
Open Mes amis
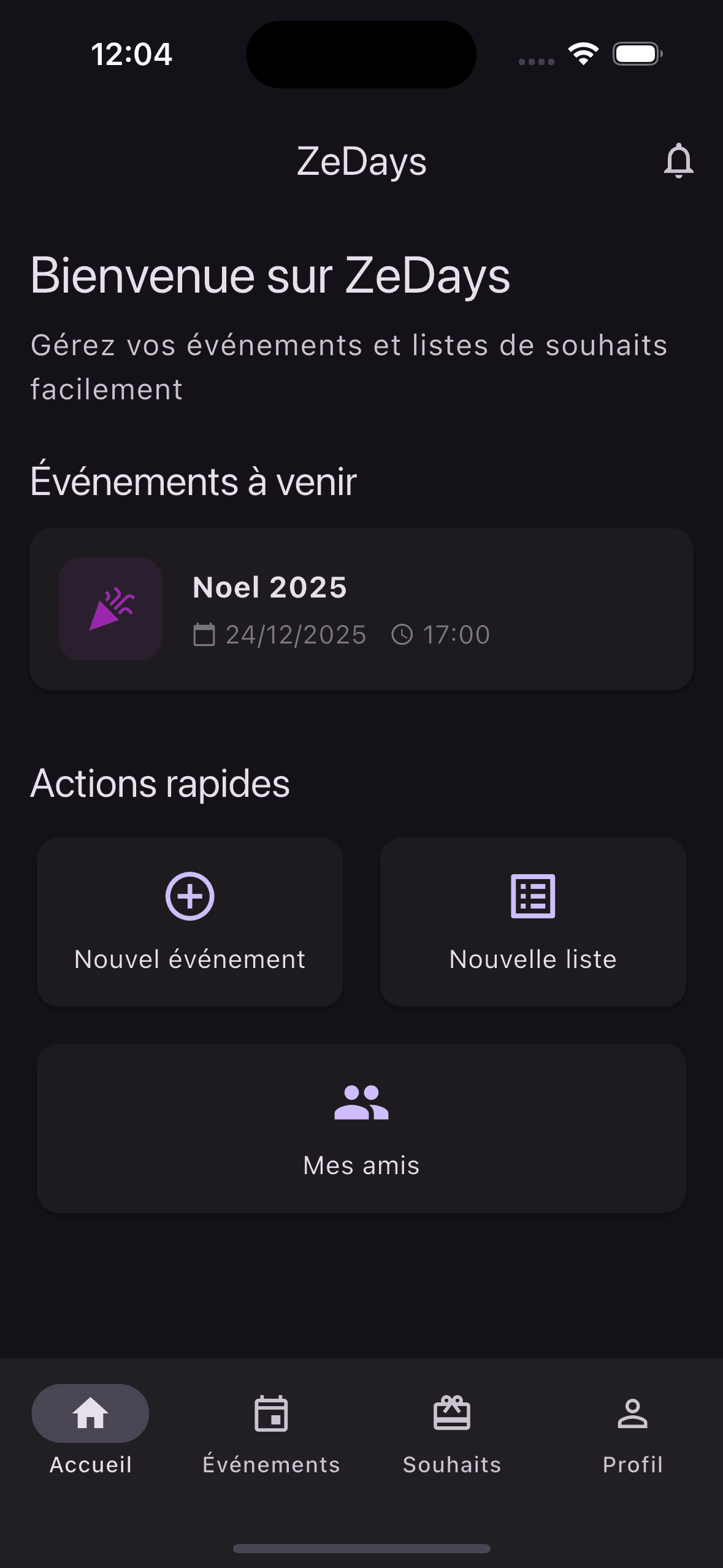tap(361, 1128)
